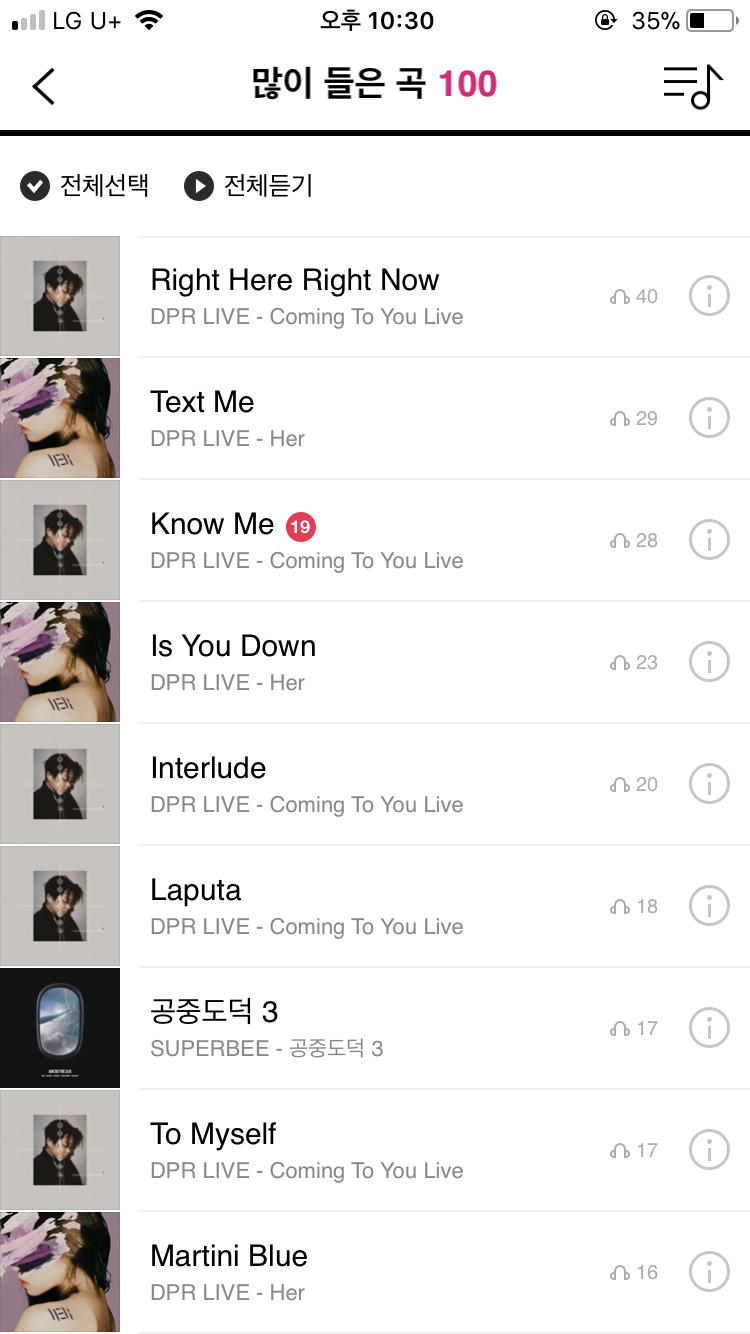Show info for 공중도덕 3

click(x=709, y=1029)
